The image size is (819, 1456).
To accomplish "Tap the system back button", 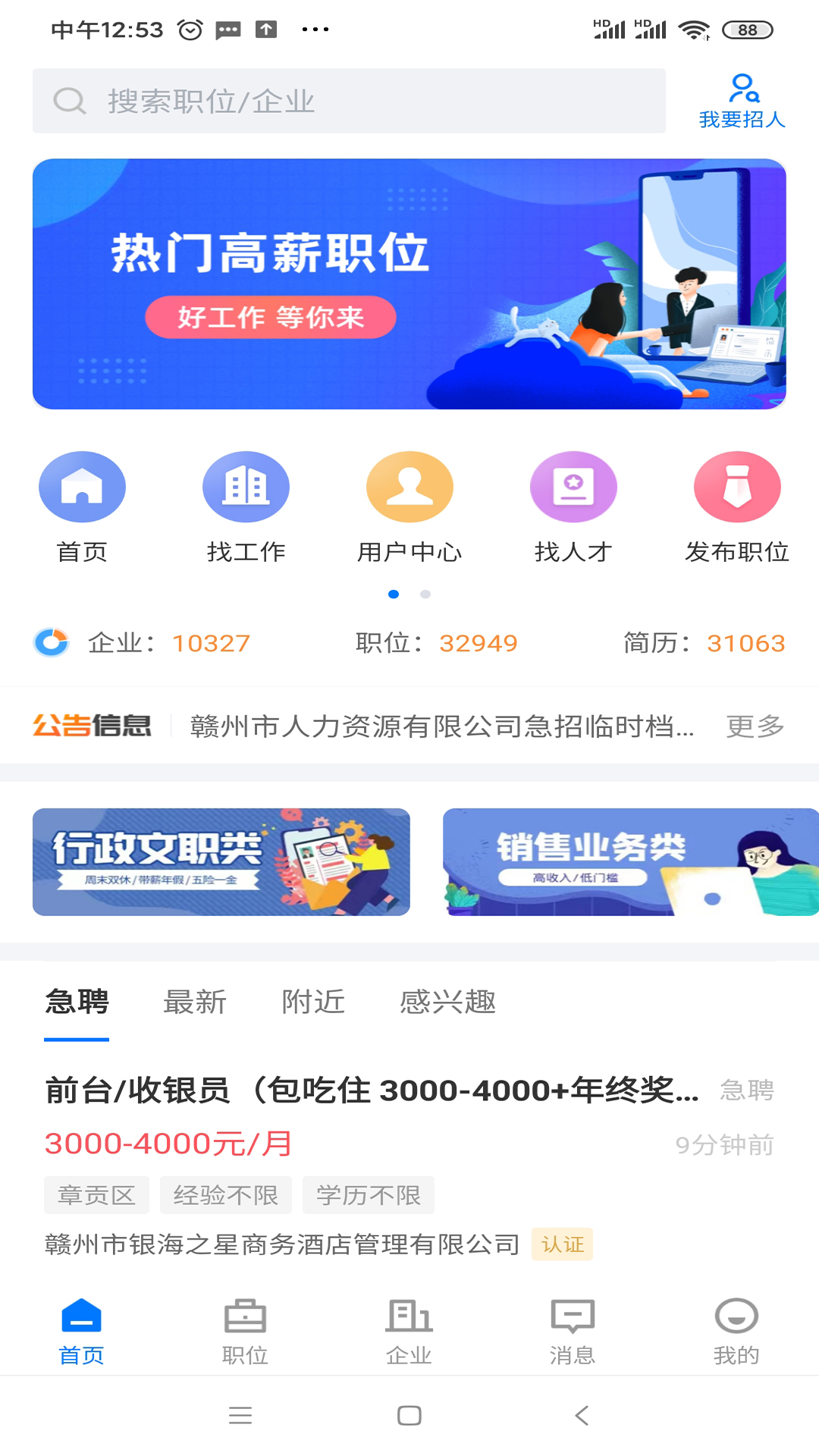I will pos(582,1415).
